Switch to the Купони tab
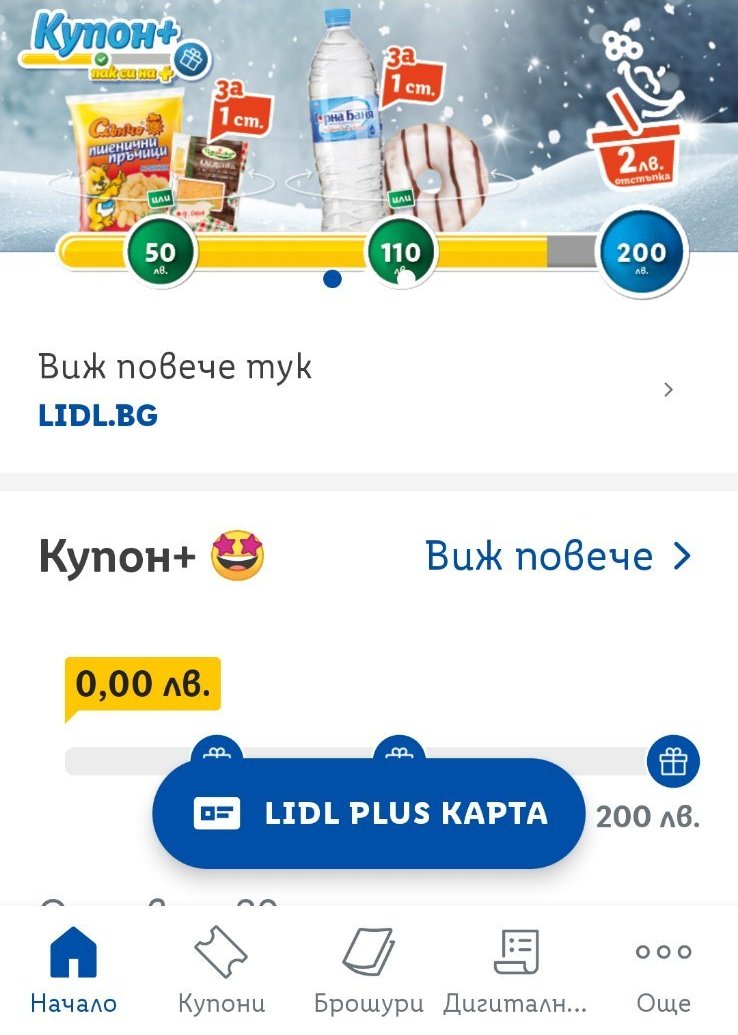The height and width of the screenshot is (1035, 738). click(221, 970)
